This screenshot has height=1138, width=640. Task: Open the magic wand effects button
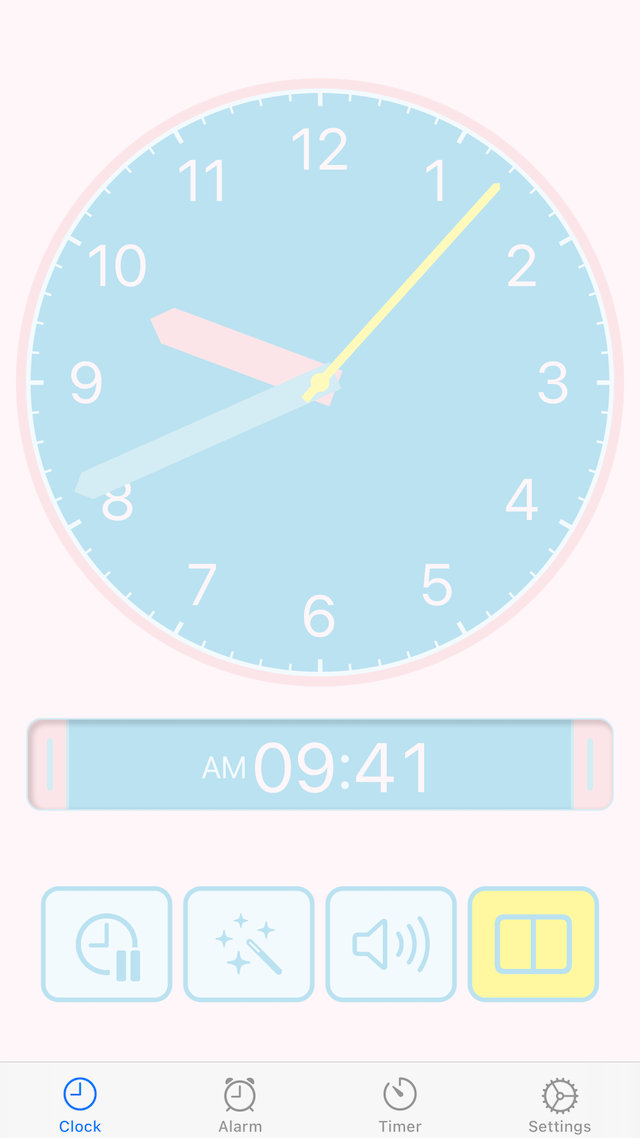[249, 943]
